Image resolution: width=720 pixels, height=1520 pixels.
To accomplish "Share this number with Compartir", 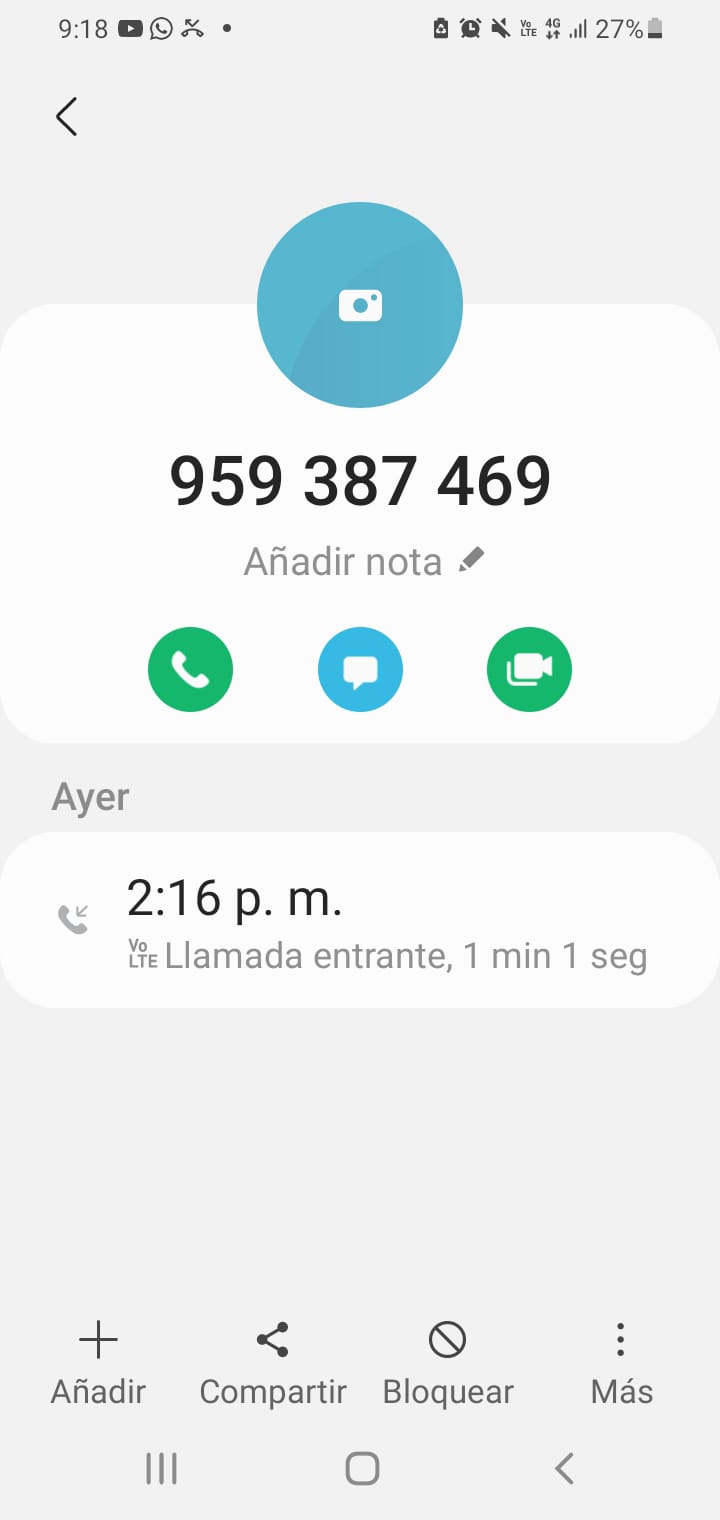I will (x=273, y=1362).
